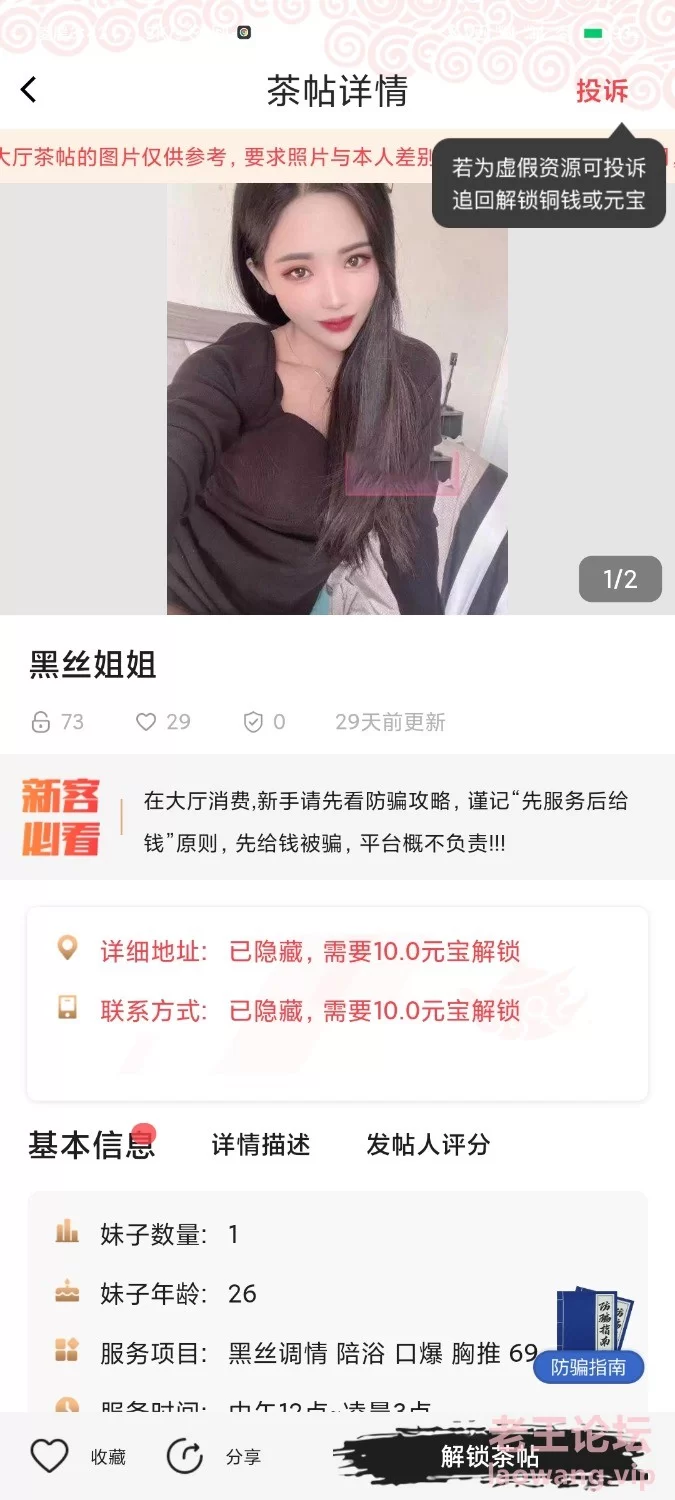Share this post via 分享
The width and height of the screenshot is (675, 1500).
(213, 1456)
